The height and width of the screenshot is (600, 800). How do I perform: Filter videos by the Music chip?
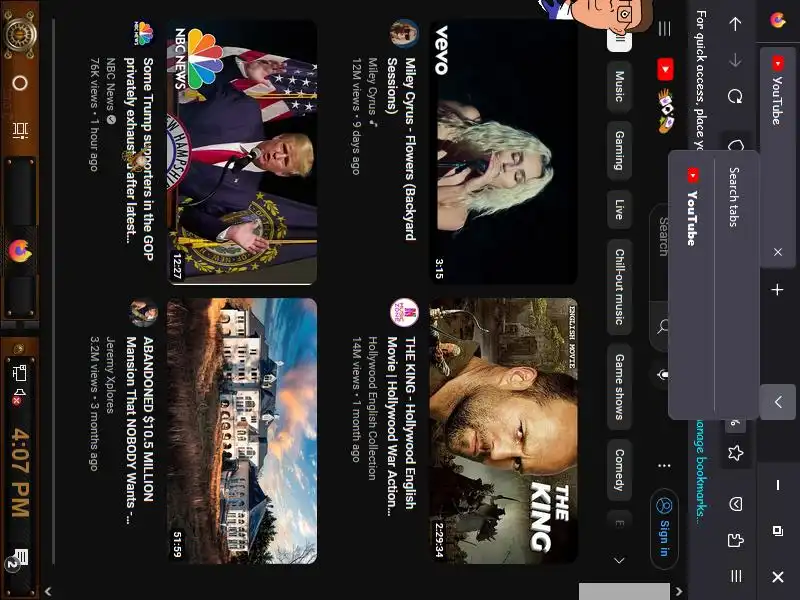point(619,84)
